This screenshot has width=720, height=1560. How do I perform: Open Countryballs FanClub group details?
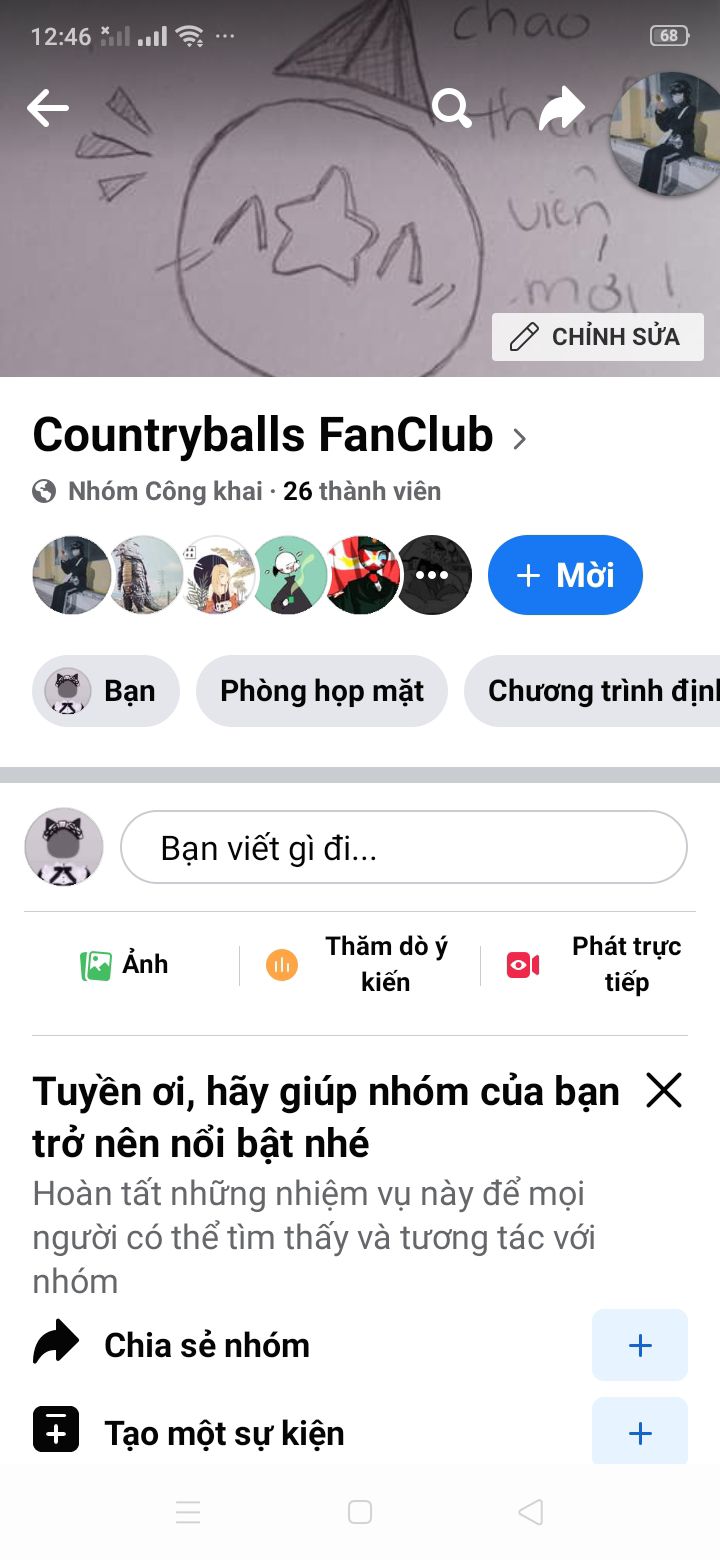280,436
